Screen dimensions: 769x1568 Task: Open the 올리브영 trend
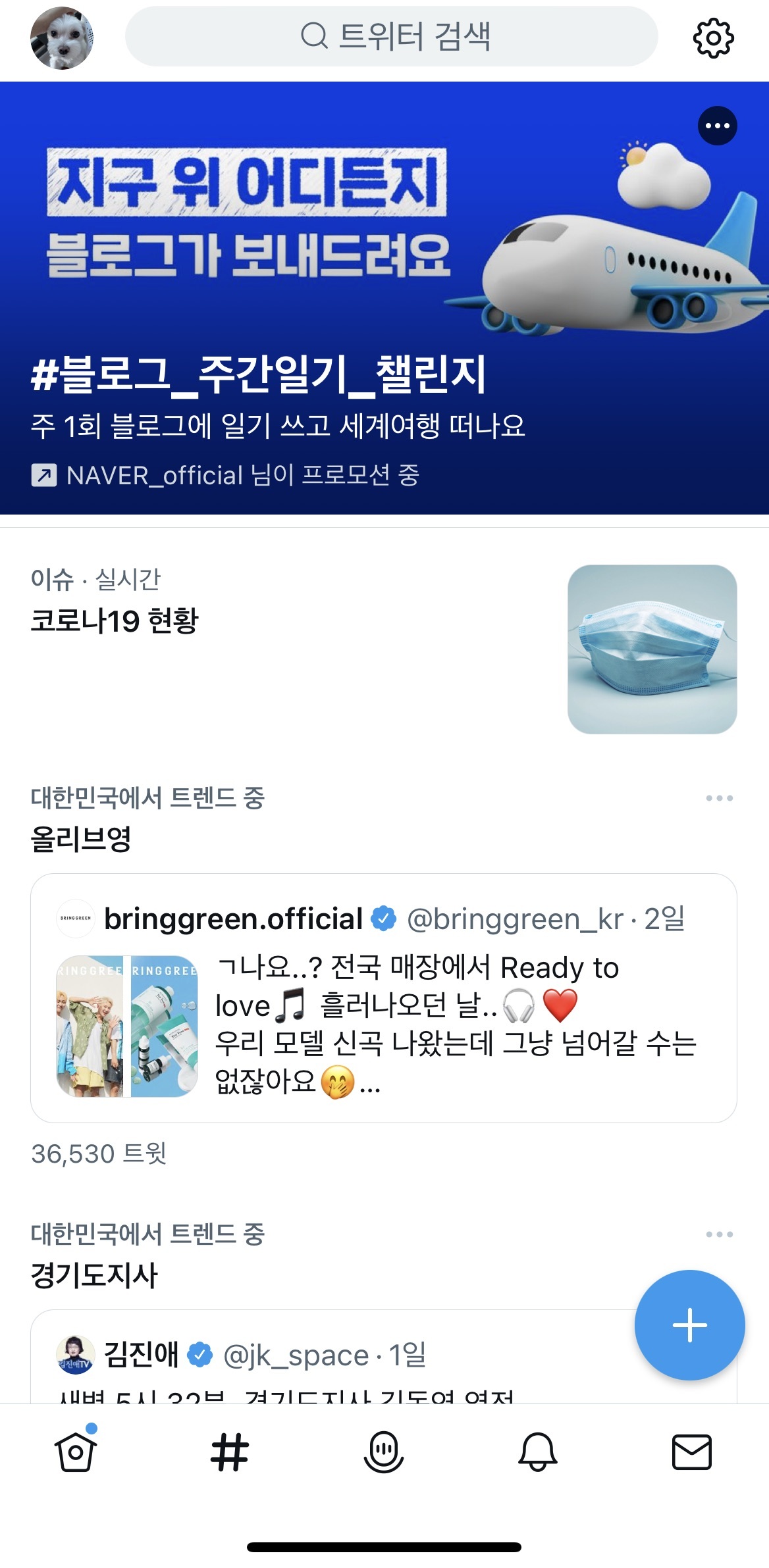click(82, 839)
